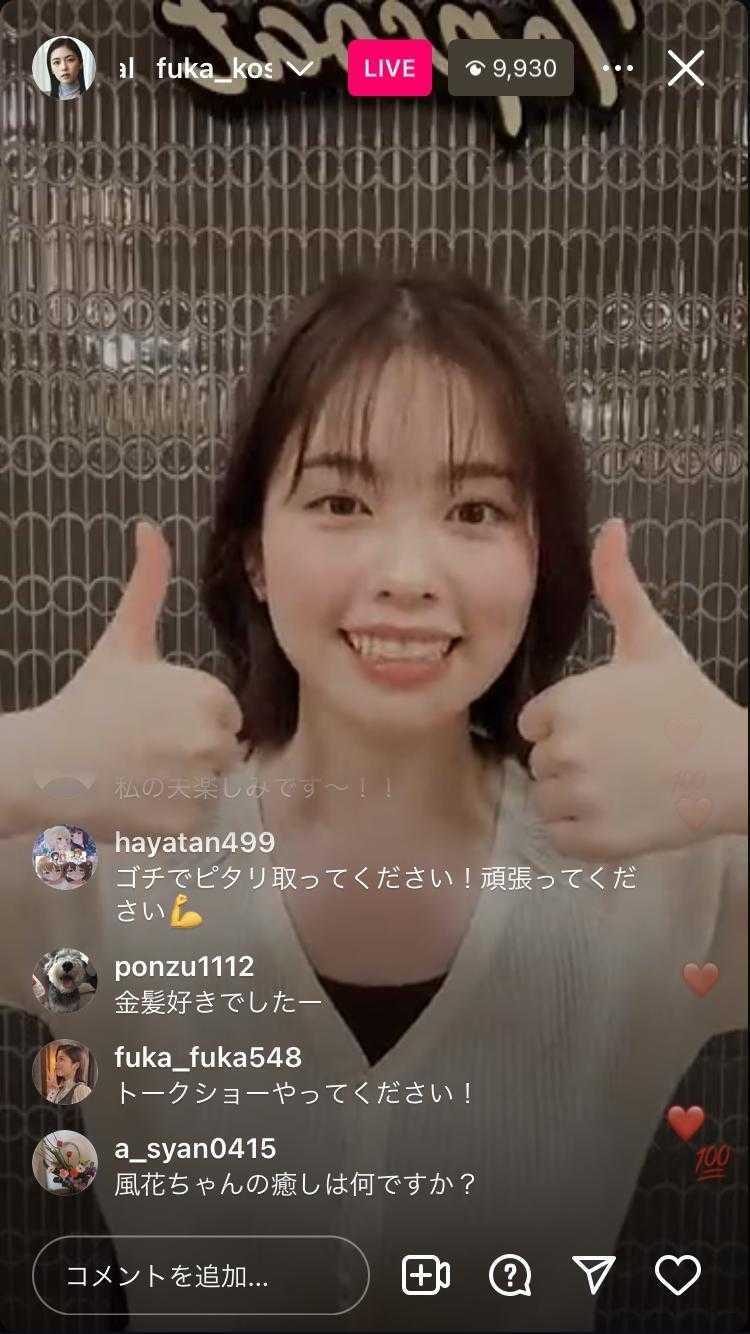
Task: Select fuka_fuka548's comment
Action: 295,1092
